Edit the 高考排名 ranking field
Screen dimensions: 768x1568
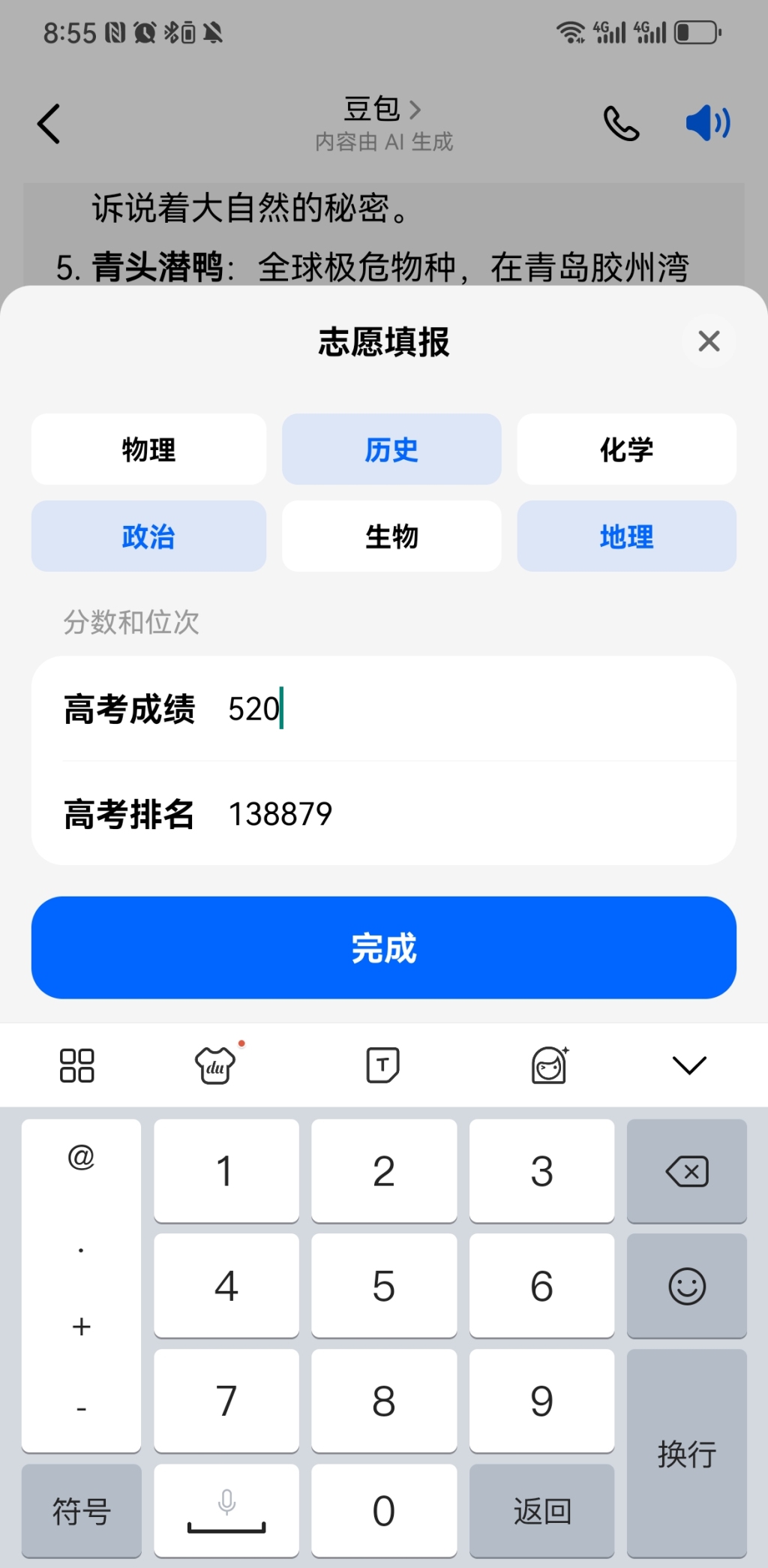coord(384,814)
